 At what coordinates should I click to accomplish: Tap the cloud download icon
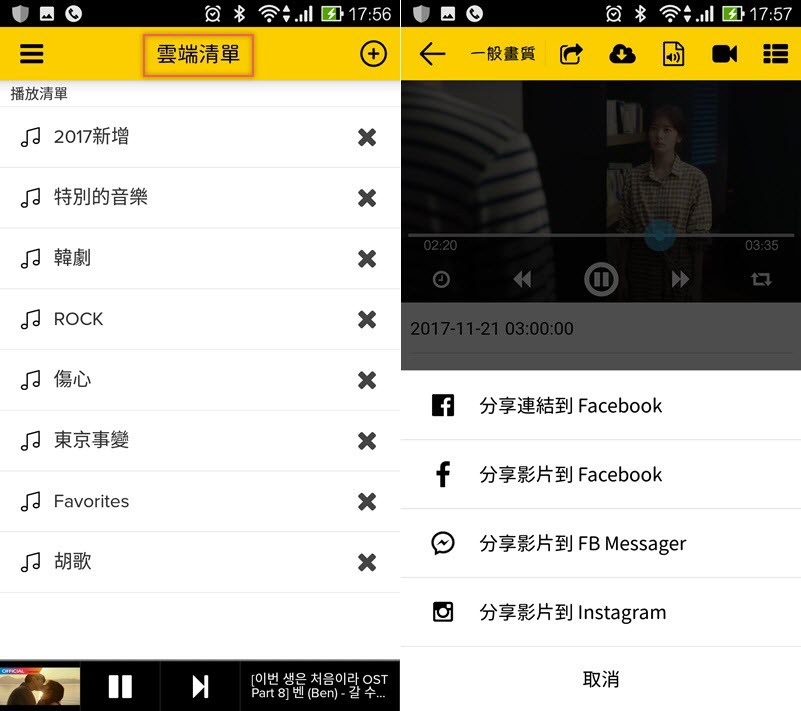[622, 54]
